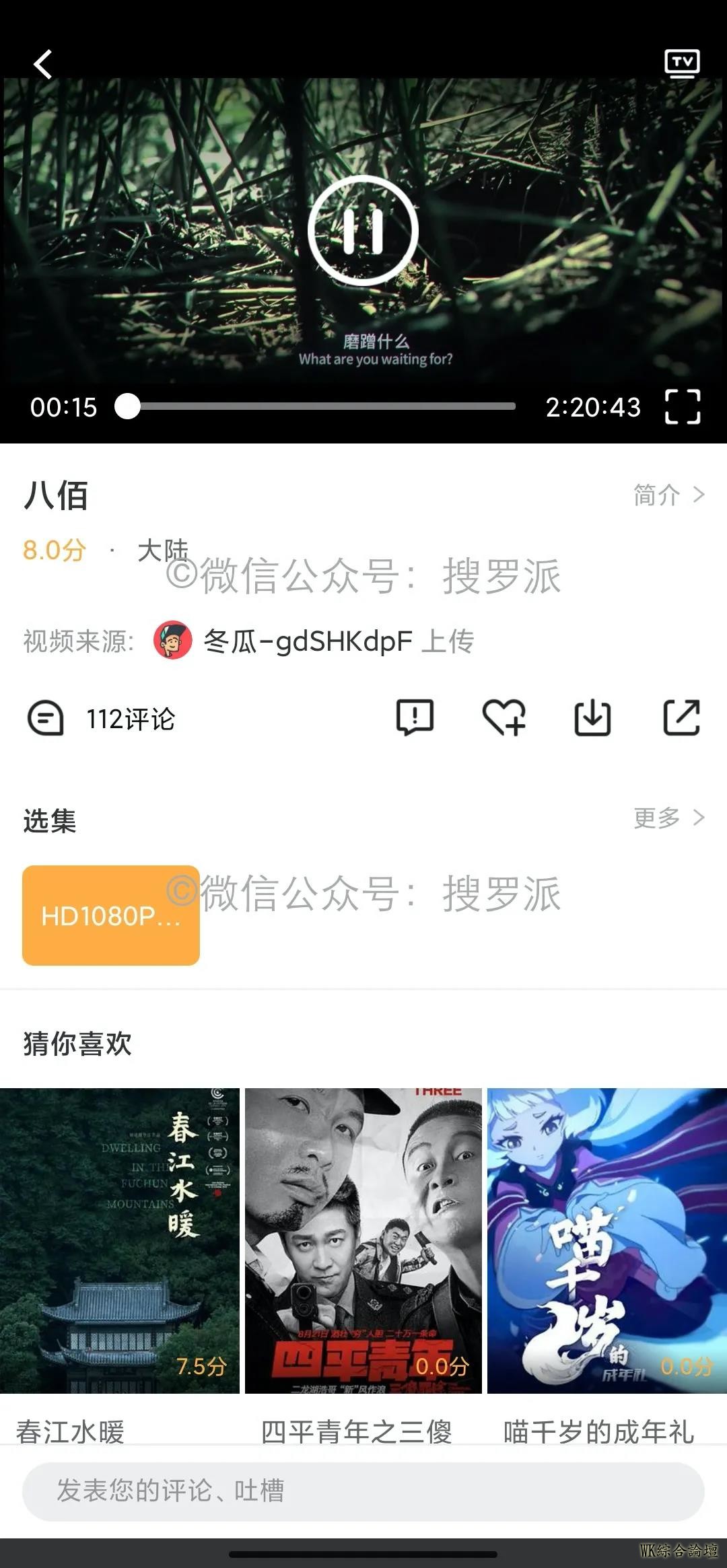This screenshot has height=1568, width=727.
Task: Download this video
Action: [x=592, y=717]
